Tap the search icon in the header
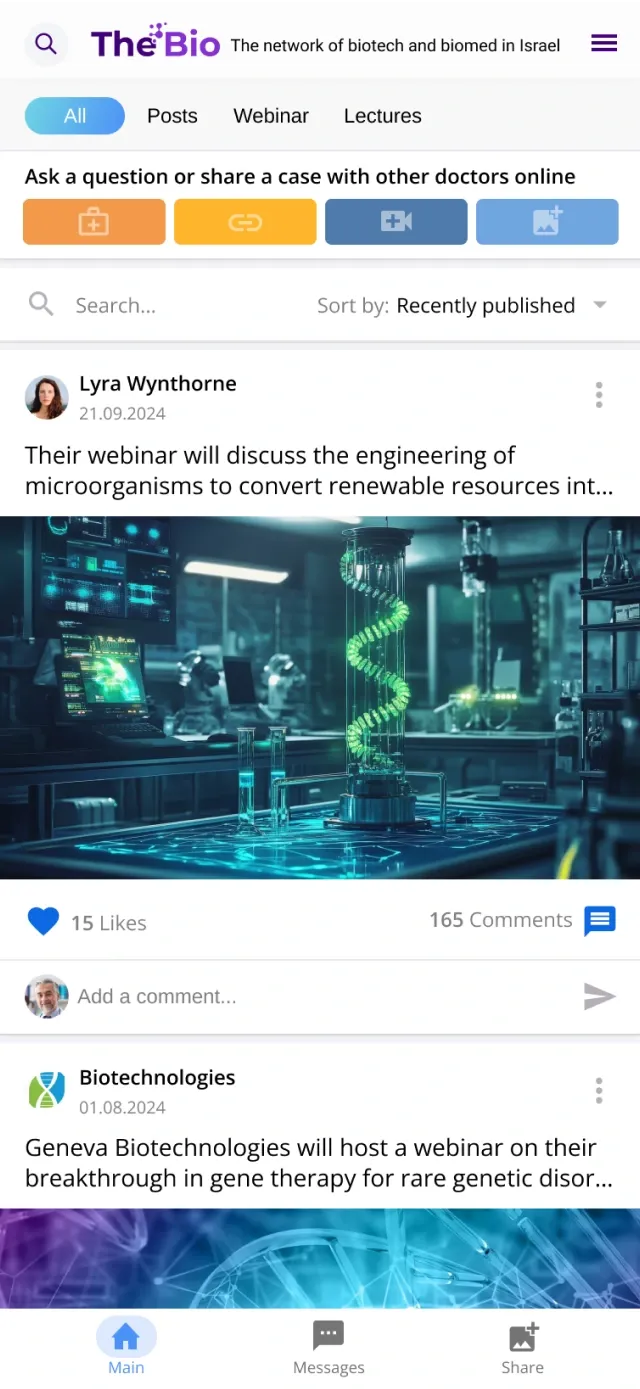The image size is (640, 1389). pyautogui.click(x=45, y=44)
